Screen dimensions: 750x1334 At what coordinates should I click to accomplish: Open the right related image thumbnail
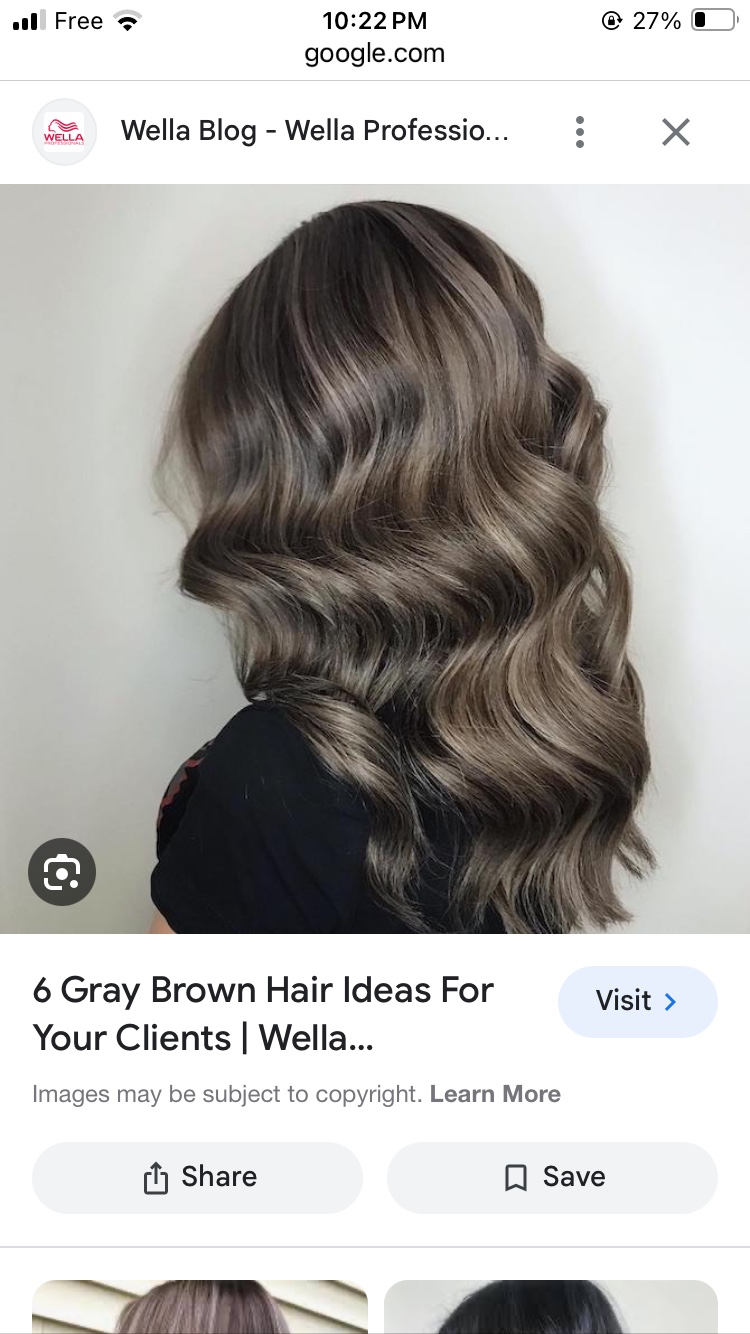tap(550, 1308)
